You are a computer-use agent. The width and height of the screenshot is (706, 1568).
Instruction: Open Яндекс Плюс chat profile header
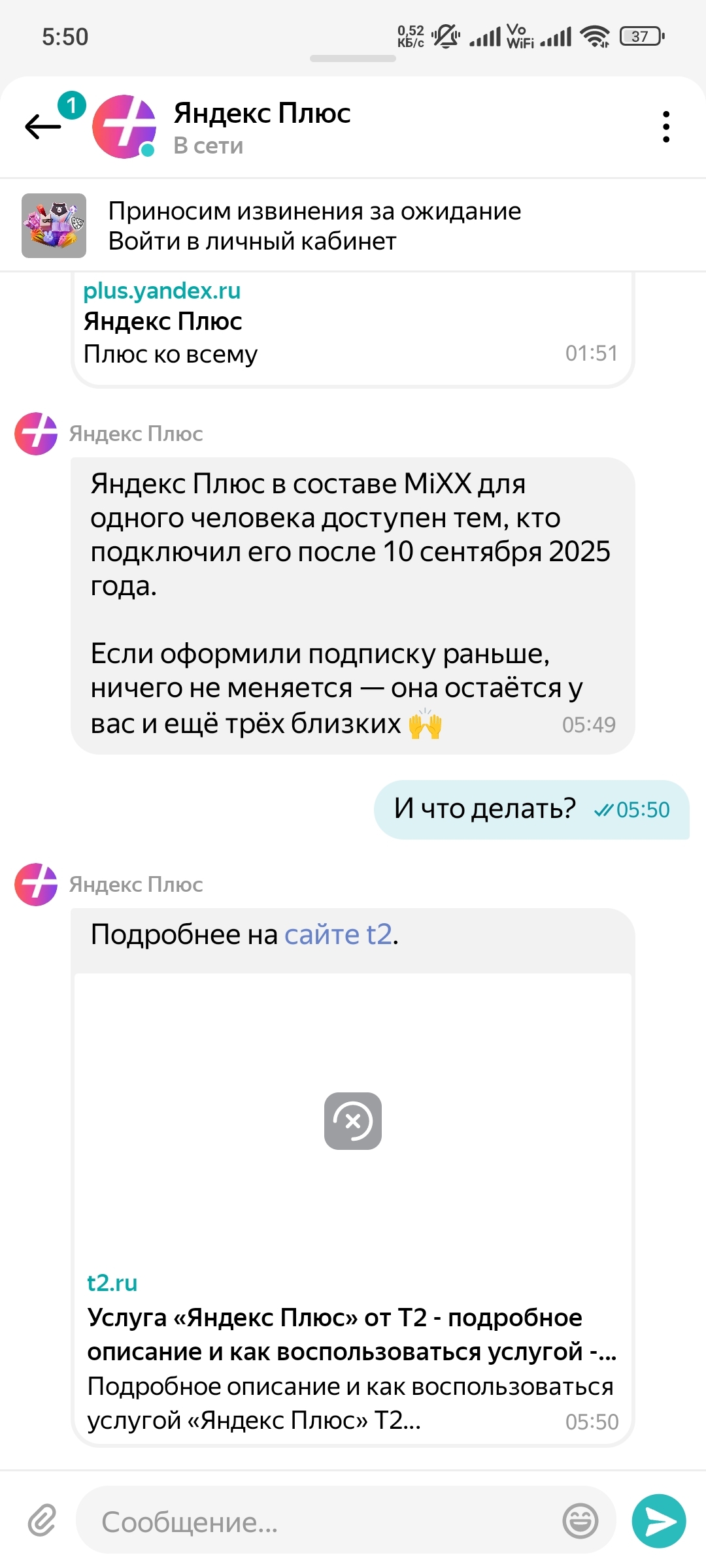click(261, 127)
